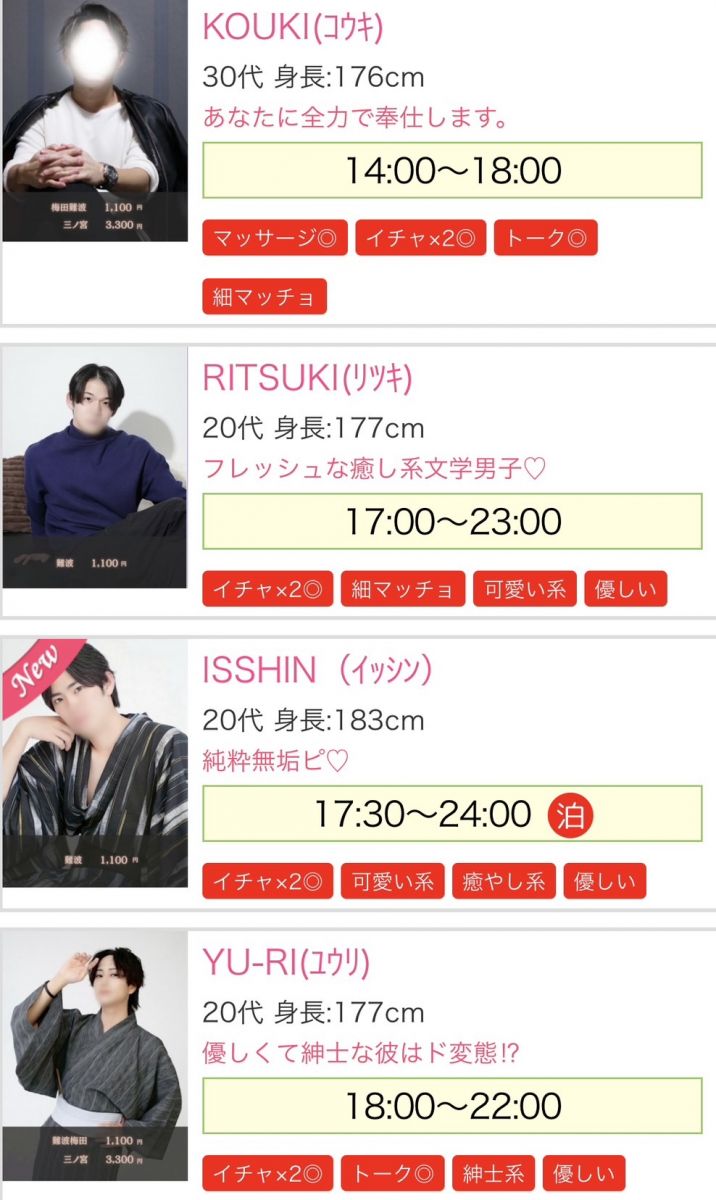The width and height of the screenshot is (716, 1200).
Task: Tap 癒やし系 tag on ISSHIN's card
Action: pyautogui.click(x=503, y=882)
